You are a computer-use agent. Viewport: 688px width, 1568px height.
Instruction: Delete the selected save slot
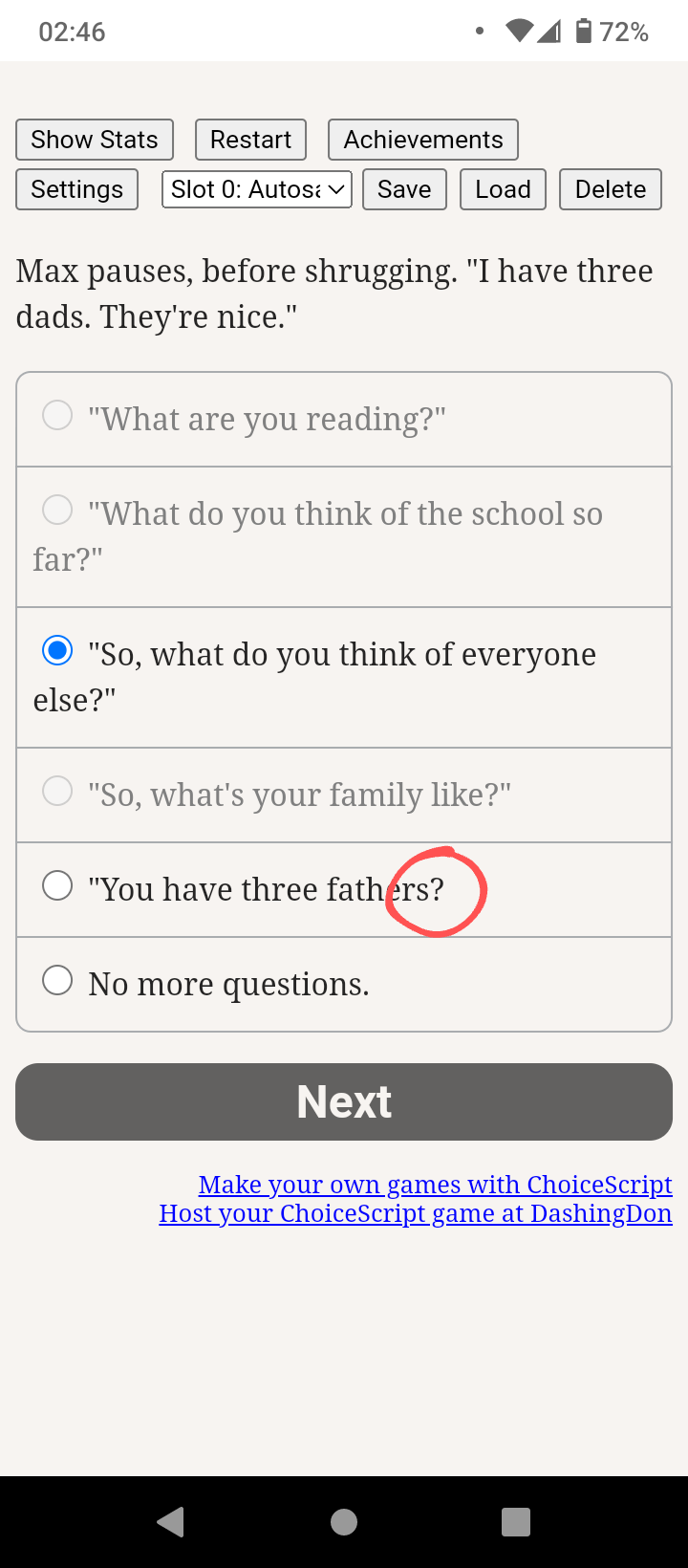click(611, 189)
